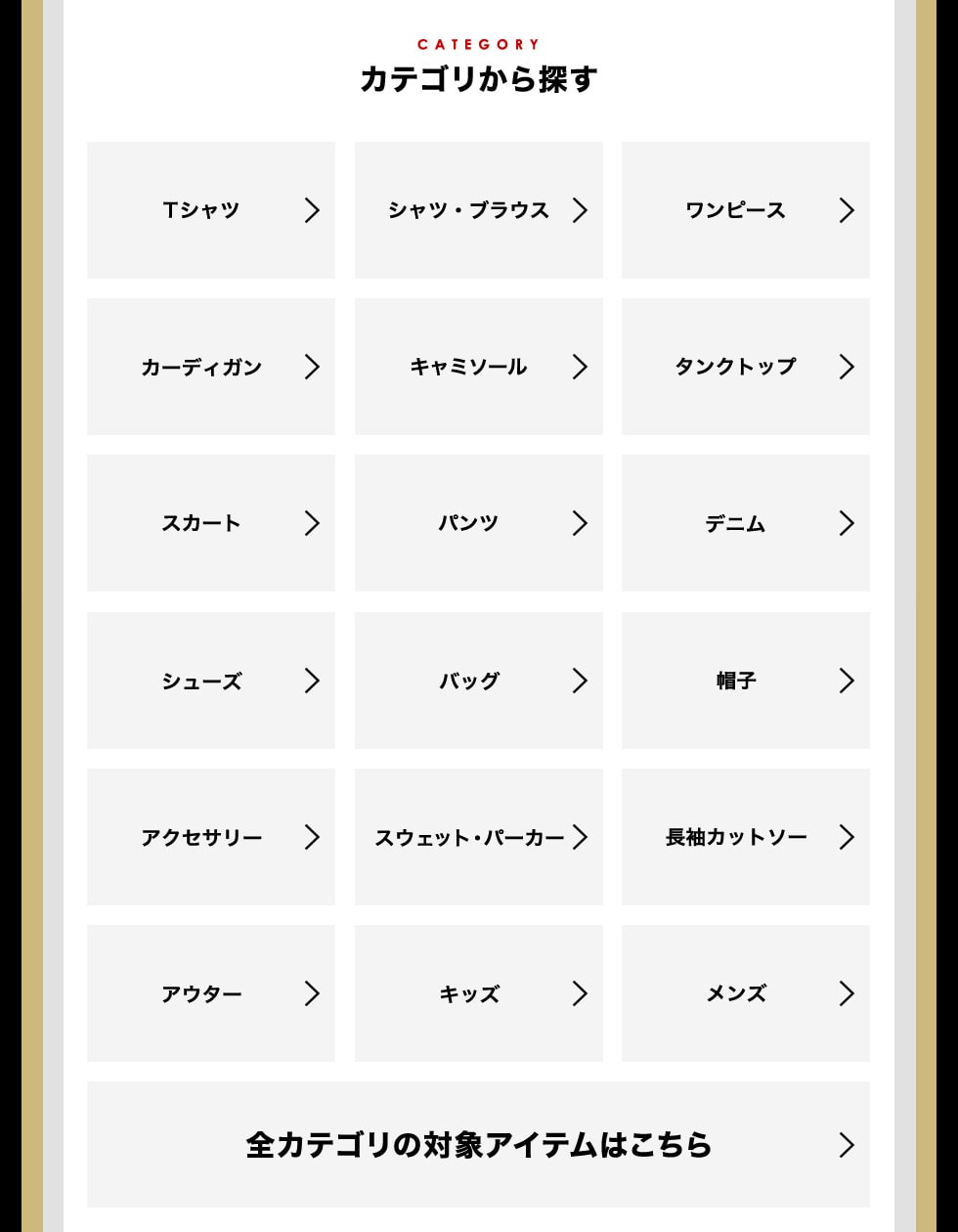Open the スカート category
The image size is (958, 1232).
click(x=211, y=523)
